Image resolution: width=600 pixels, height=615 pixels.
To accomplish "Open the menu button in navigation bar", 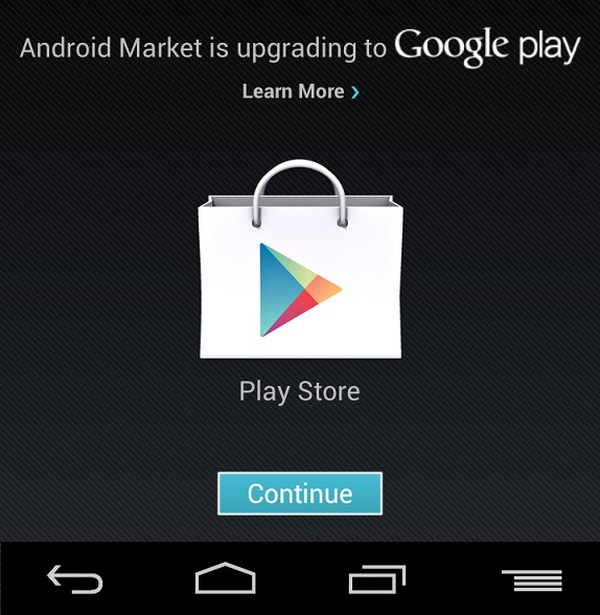I will 531,579.
